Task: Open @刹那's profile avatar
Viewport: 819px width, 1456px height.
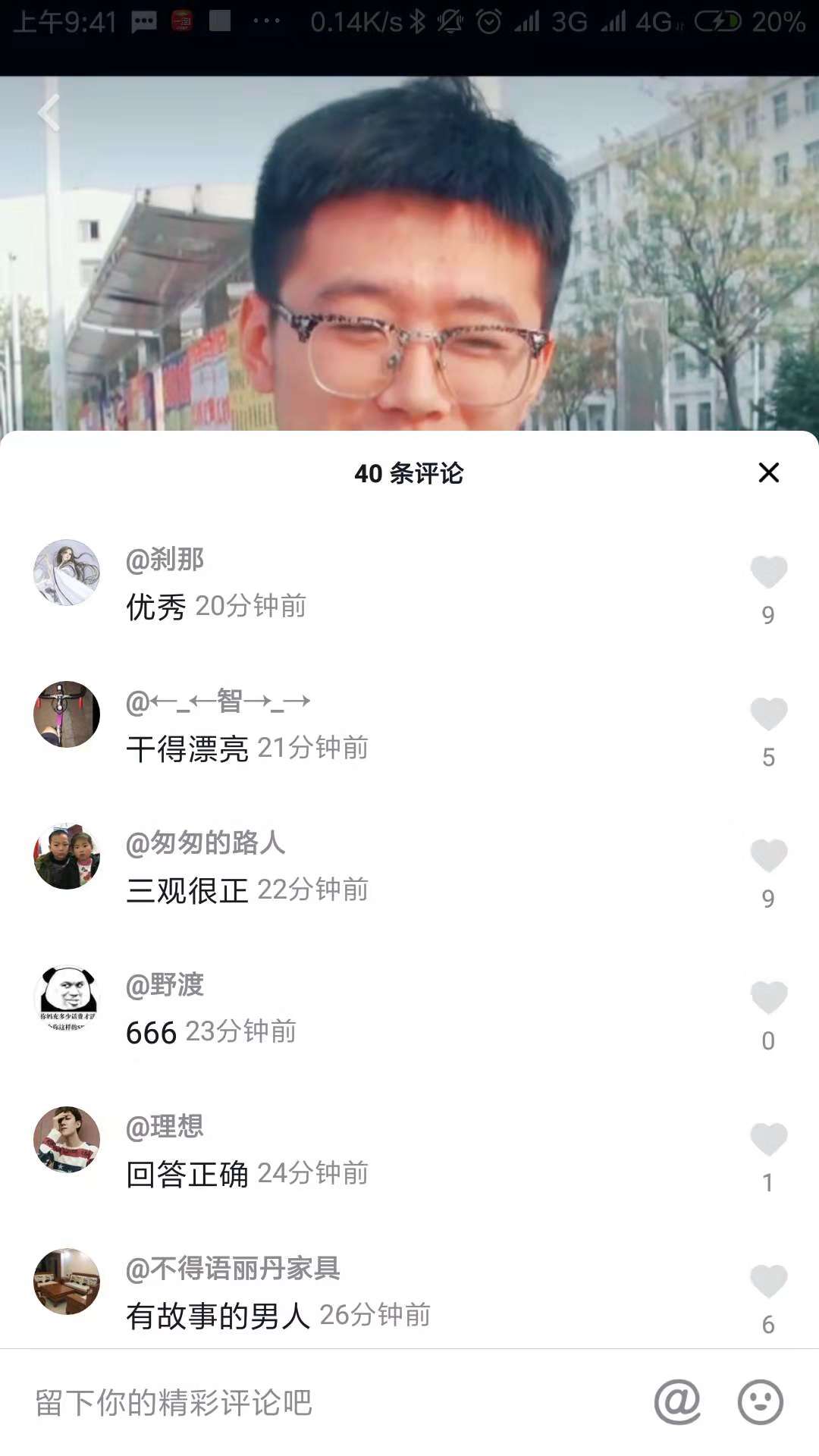Action: click(x=67, y=574)
